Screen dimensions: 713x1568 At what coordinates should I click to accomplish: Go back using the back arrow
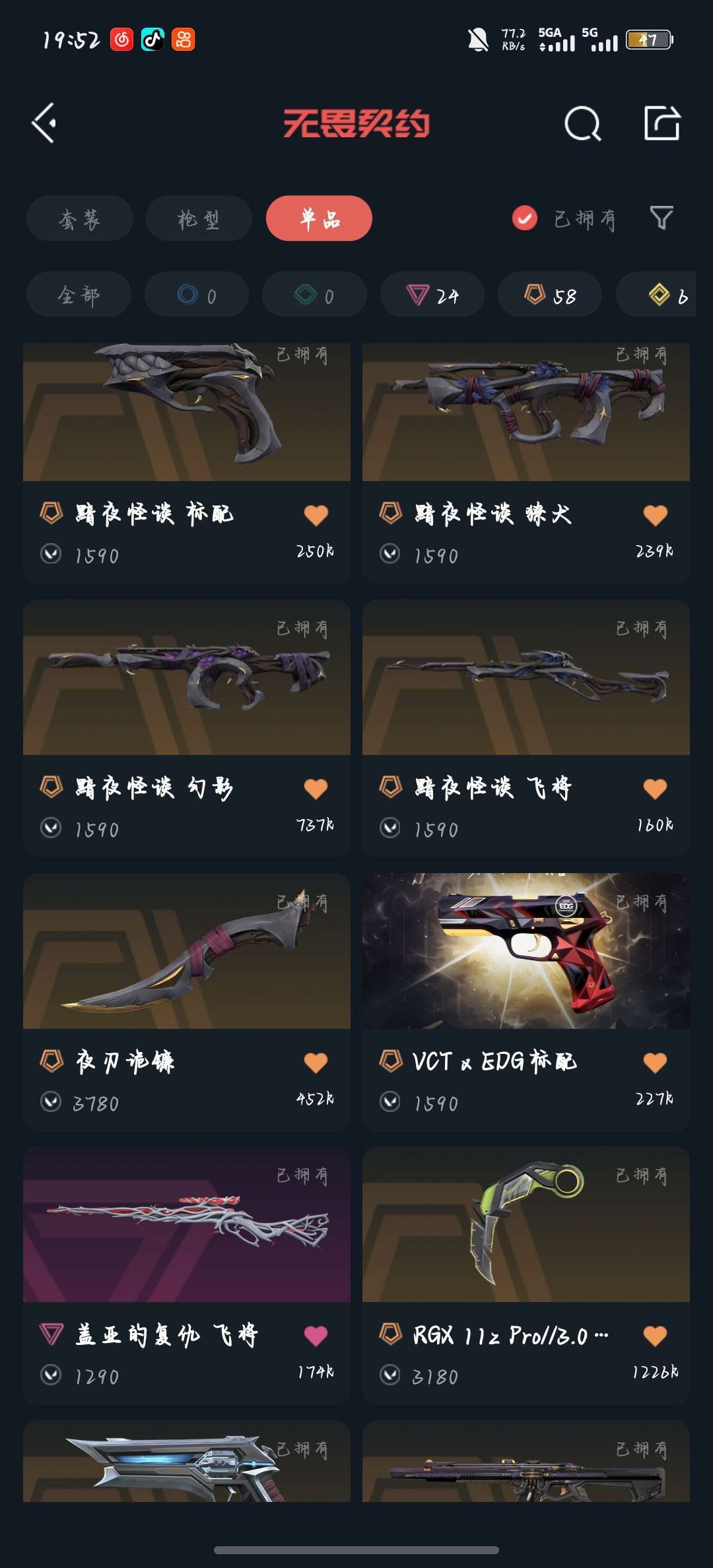44,123
